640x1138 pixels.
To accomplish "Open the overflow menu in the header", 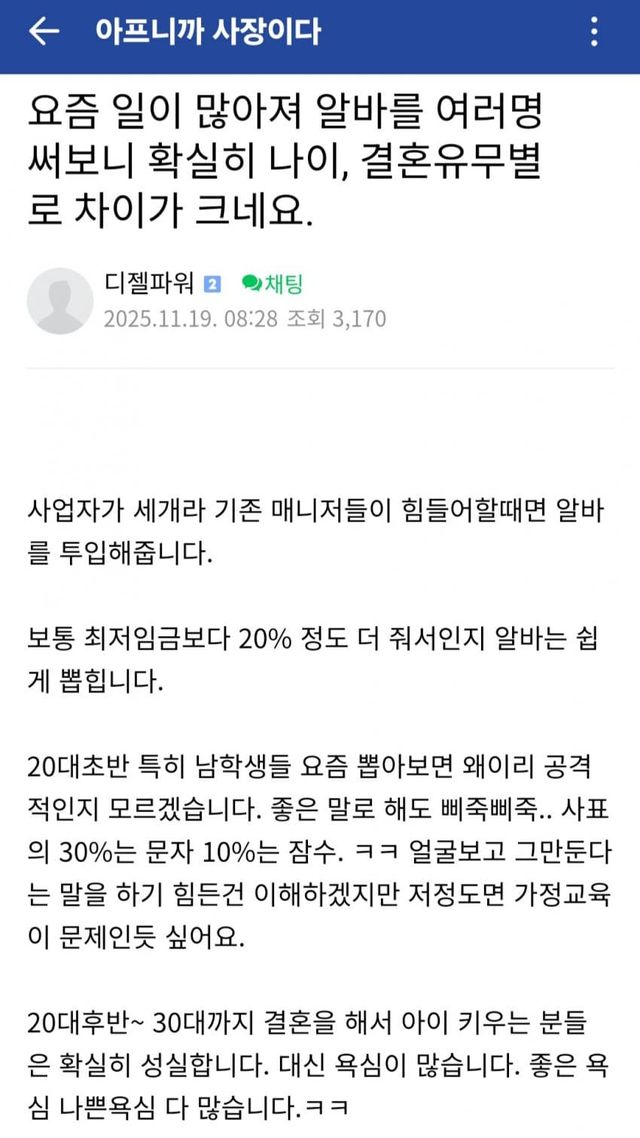I will [596, 32].
